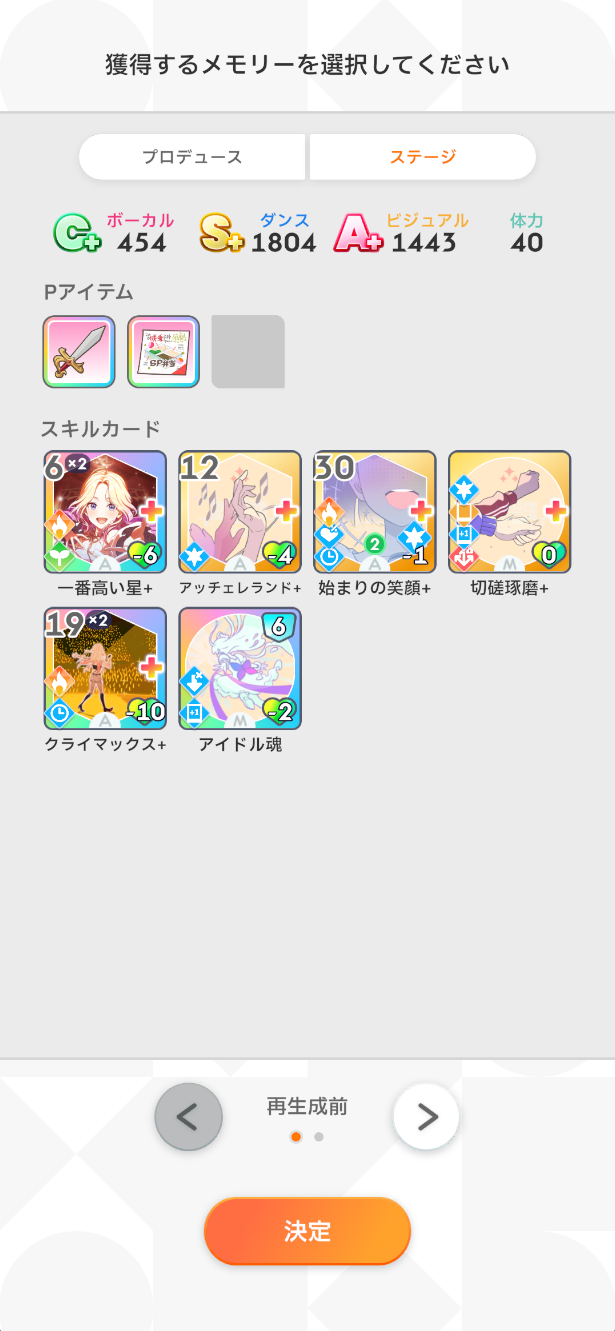Open the 一番高い星+ skill card
This screenshot has width=615, height=1331.
(105, 512)
